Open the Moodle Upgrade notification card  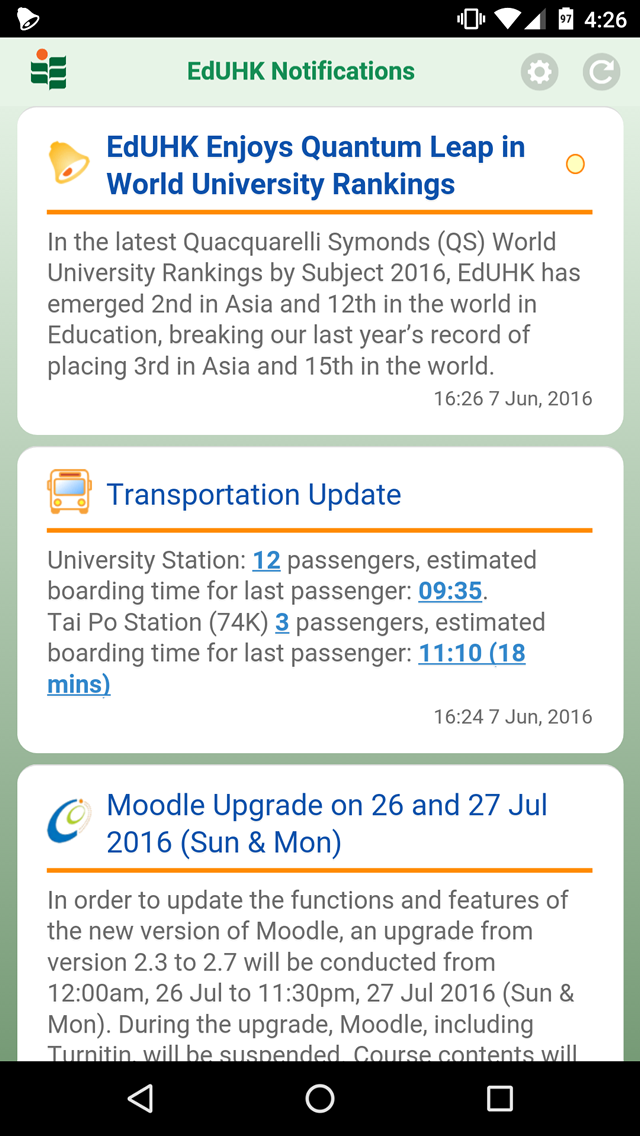click(320, 913)
